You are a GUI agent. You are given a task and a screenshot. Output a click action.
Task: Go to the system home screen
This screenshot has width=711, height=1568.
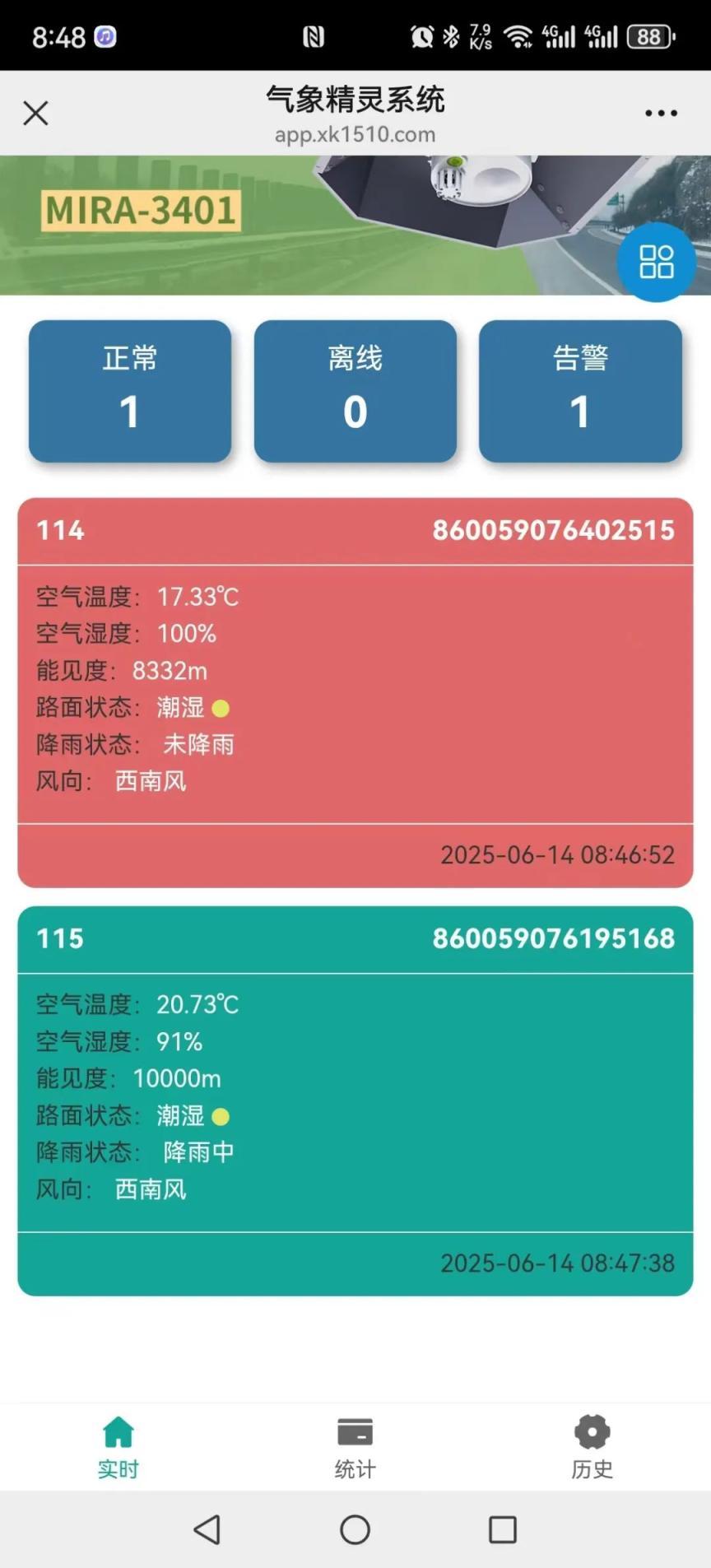(x=355, y=1530)
